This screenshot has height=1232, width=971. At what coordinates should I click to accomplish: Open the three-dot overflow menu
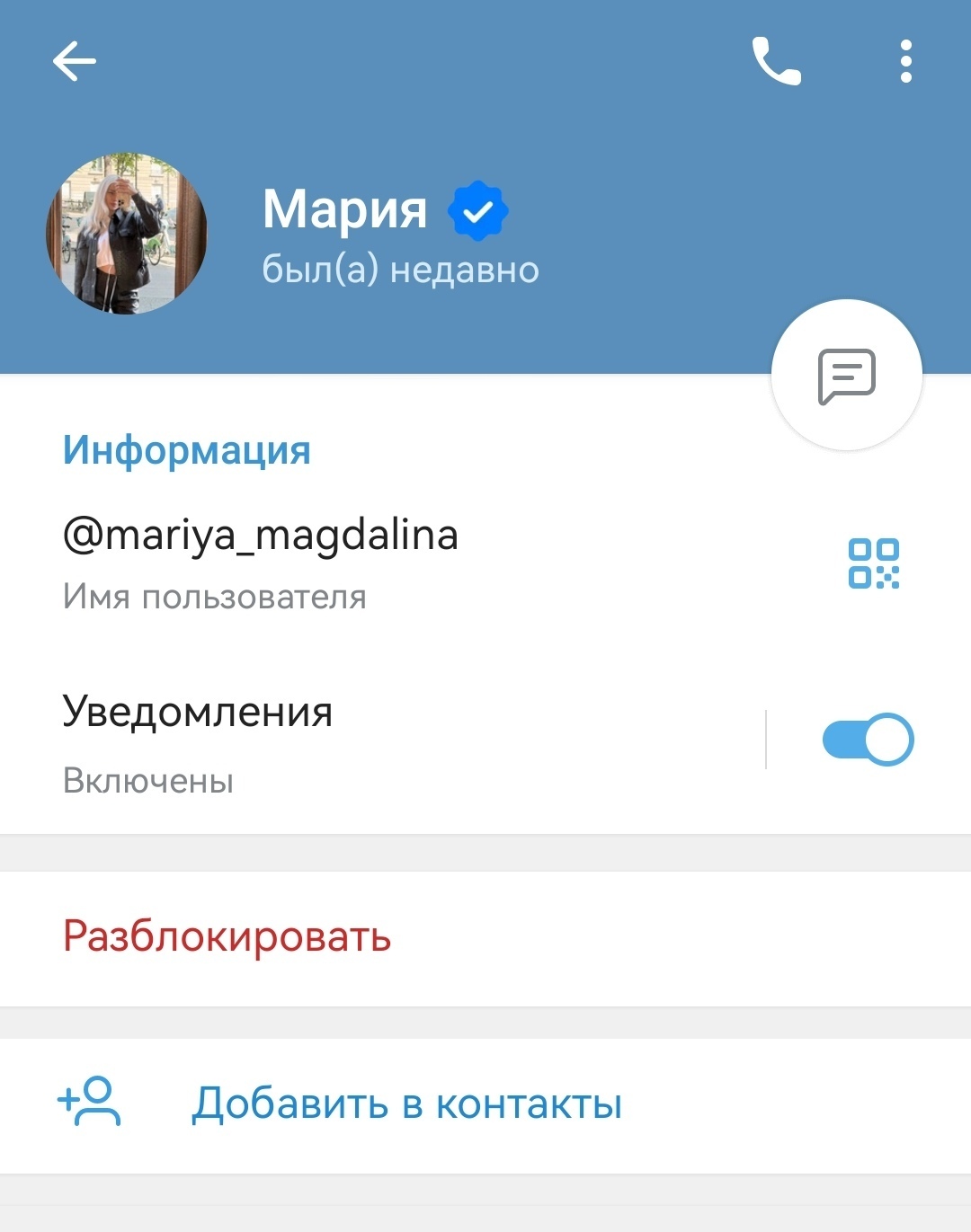[905, 62]
